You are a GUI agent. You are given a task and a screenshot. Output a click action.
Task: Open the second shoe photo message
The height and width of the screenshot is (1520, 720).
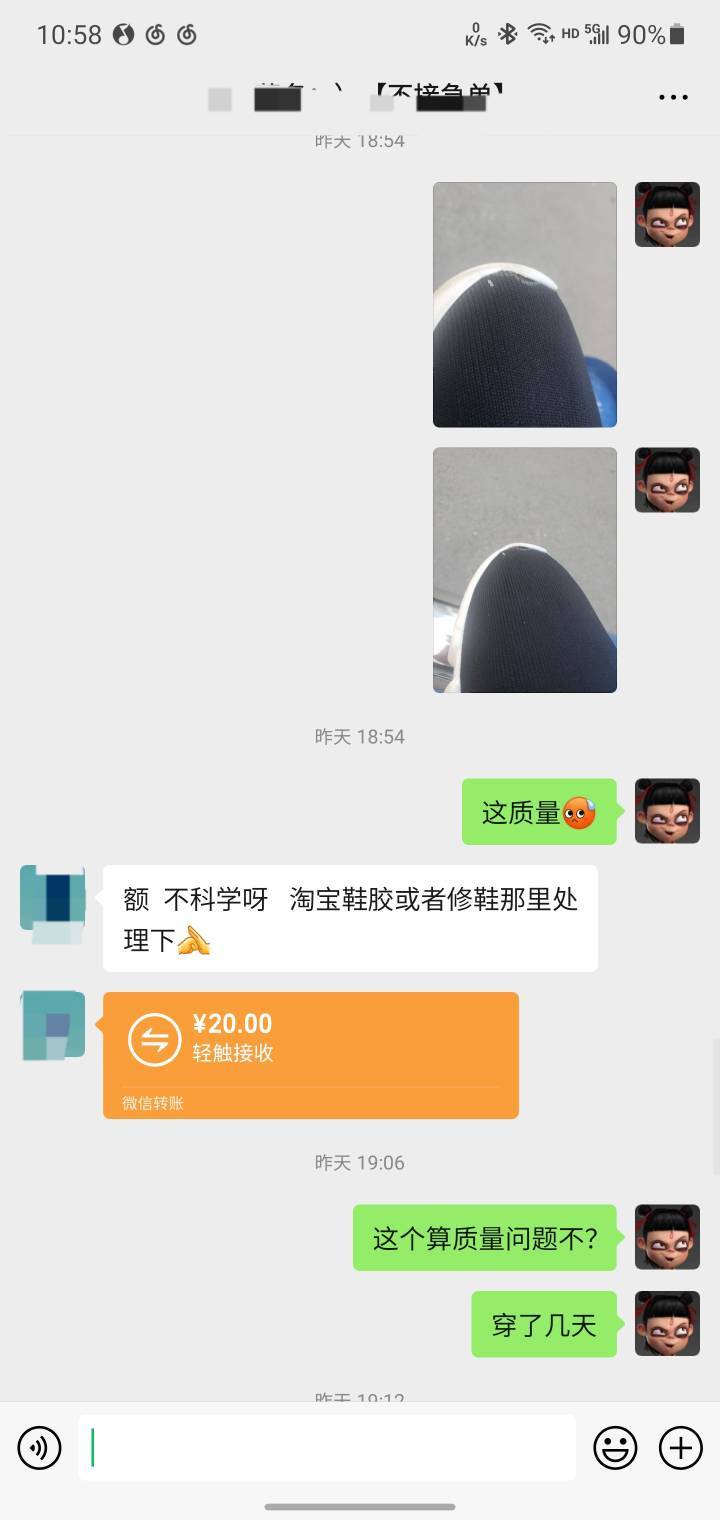pyautogui.click(x=525, y=570)
